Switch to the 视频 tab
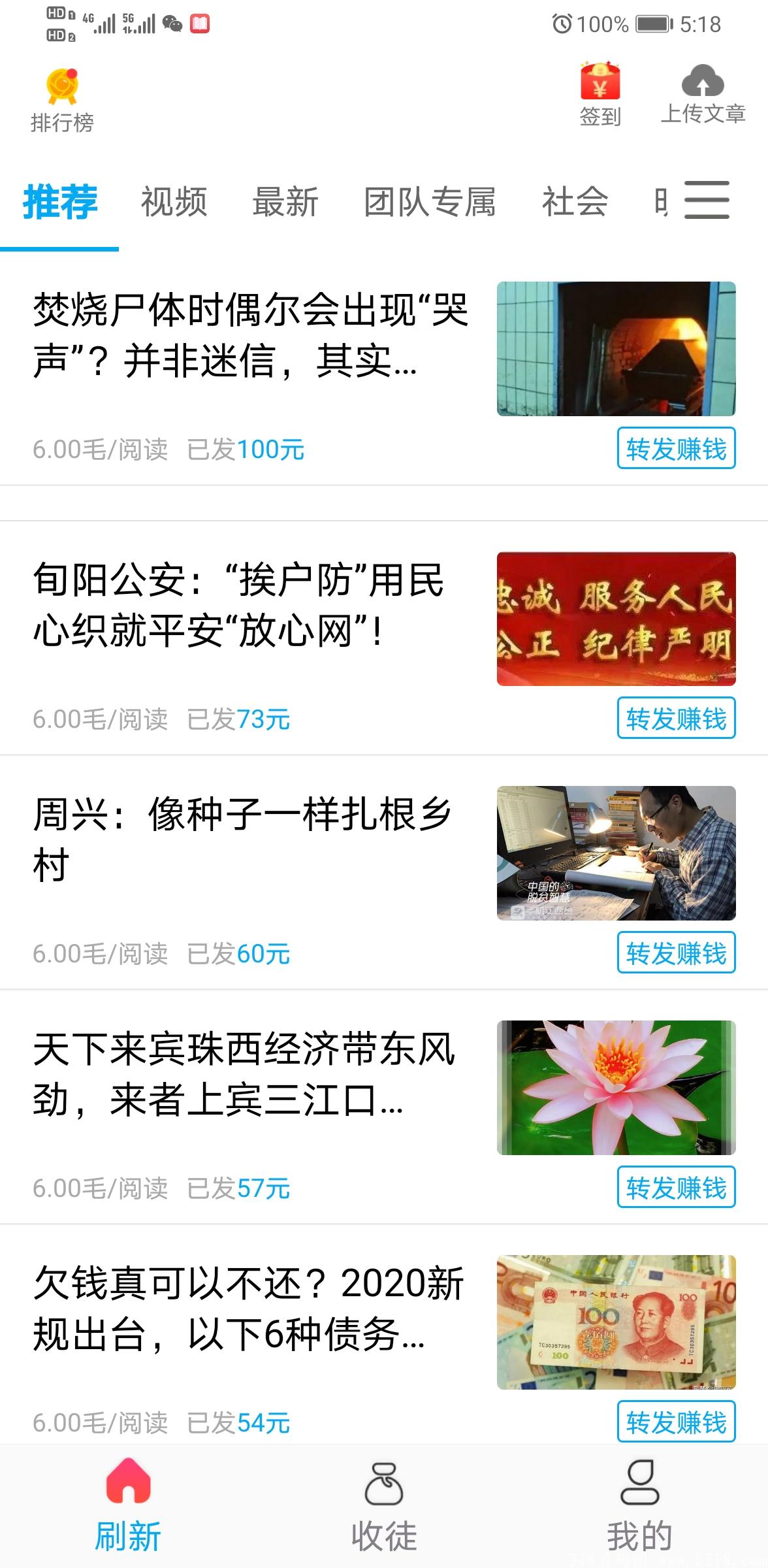768x1568 pixels. 173,203
